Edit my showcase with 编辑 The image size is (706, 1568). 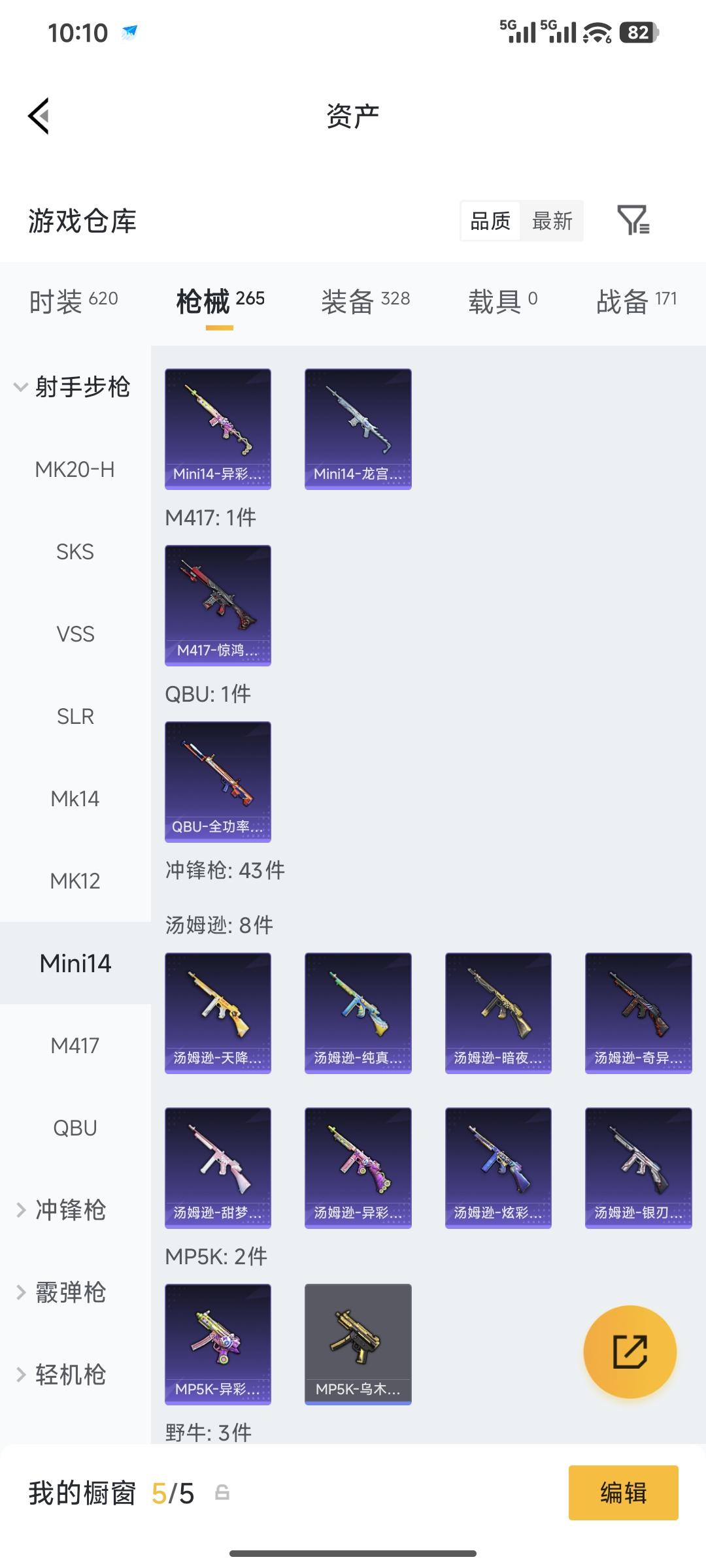[x=623, y=1493]
